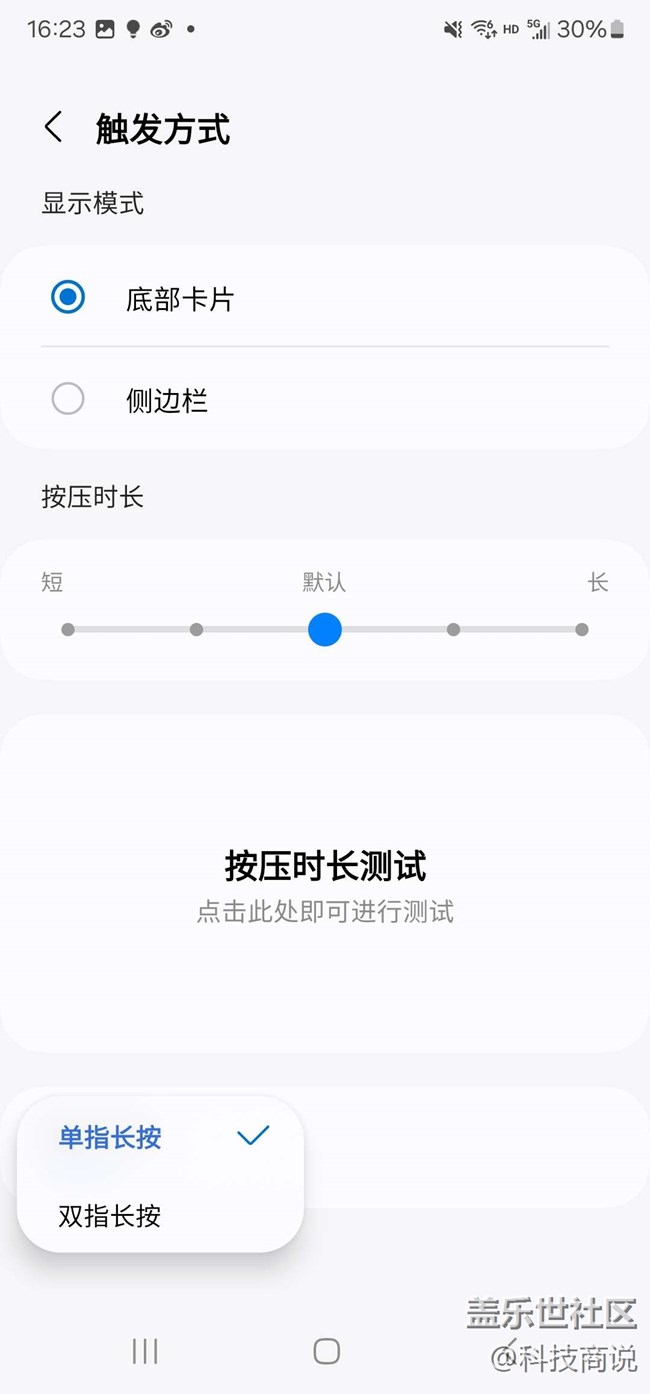The height and width of the screenshot is (1394, 650).
Task: Start the 按压时长测试 test area
Action: pos(325,884)
